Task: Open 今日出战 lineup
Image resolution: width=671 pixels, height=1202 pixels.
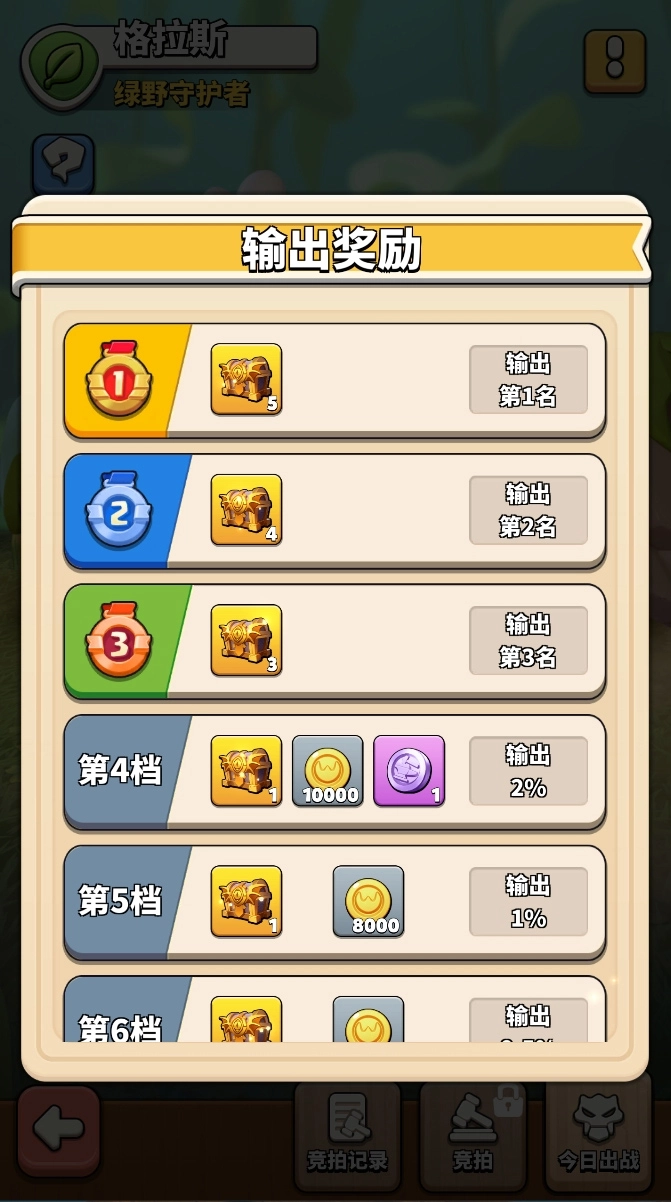Action: tap(598, 1135)
